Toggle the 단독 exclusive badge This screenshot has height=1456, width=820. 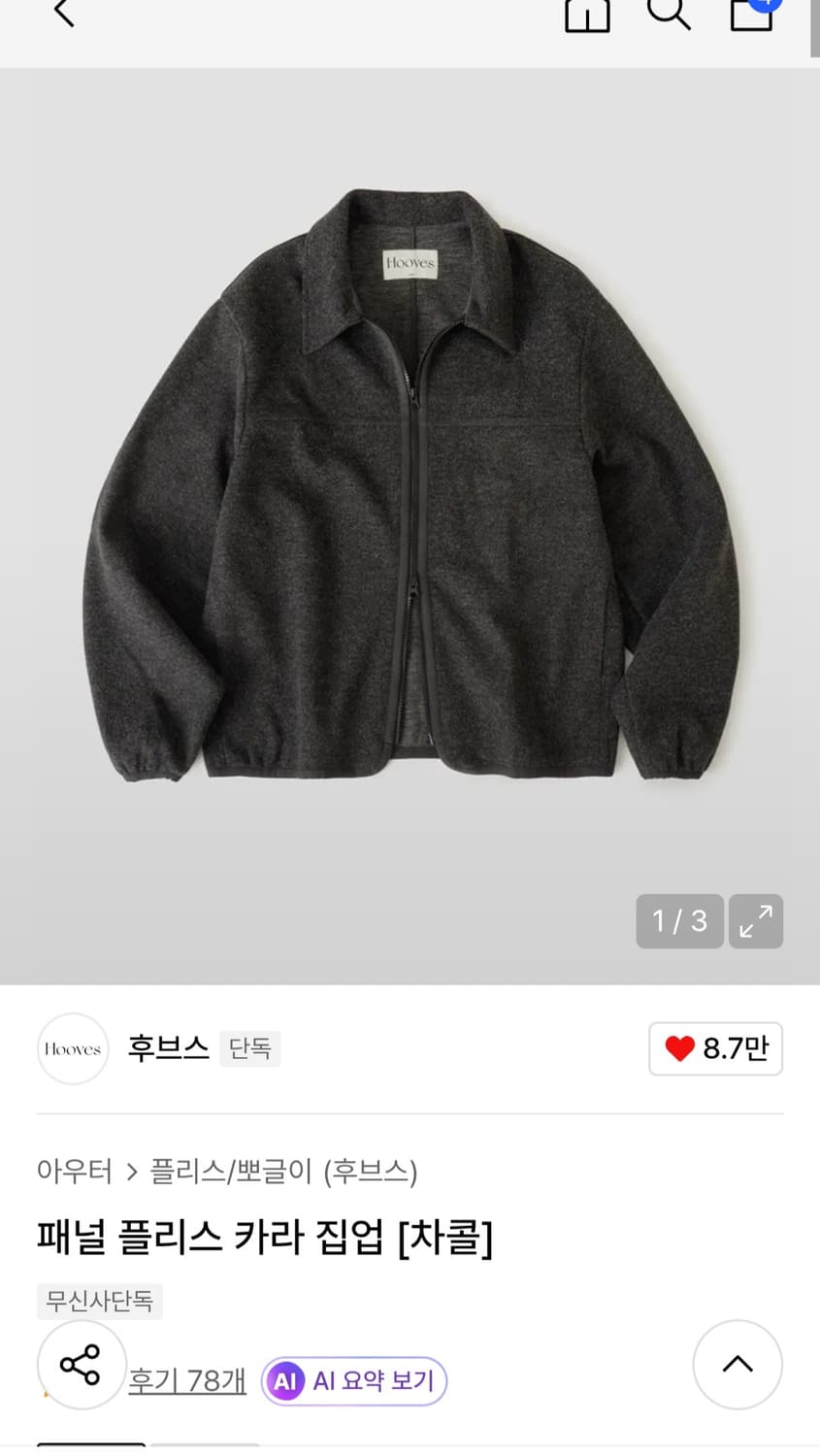[249, 1048]
